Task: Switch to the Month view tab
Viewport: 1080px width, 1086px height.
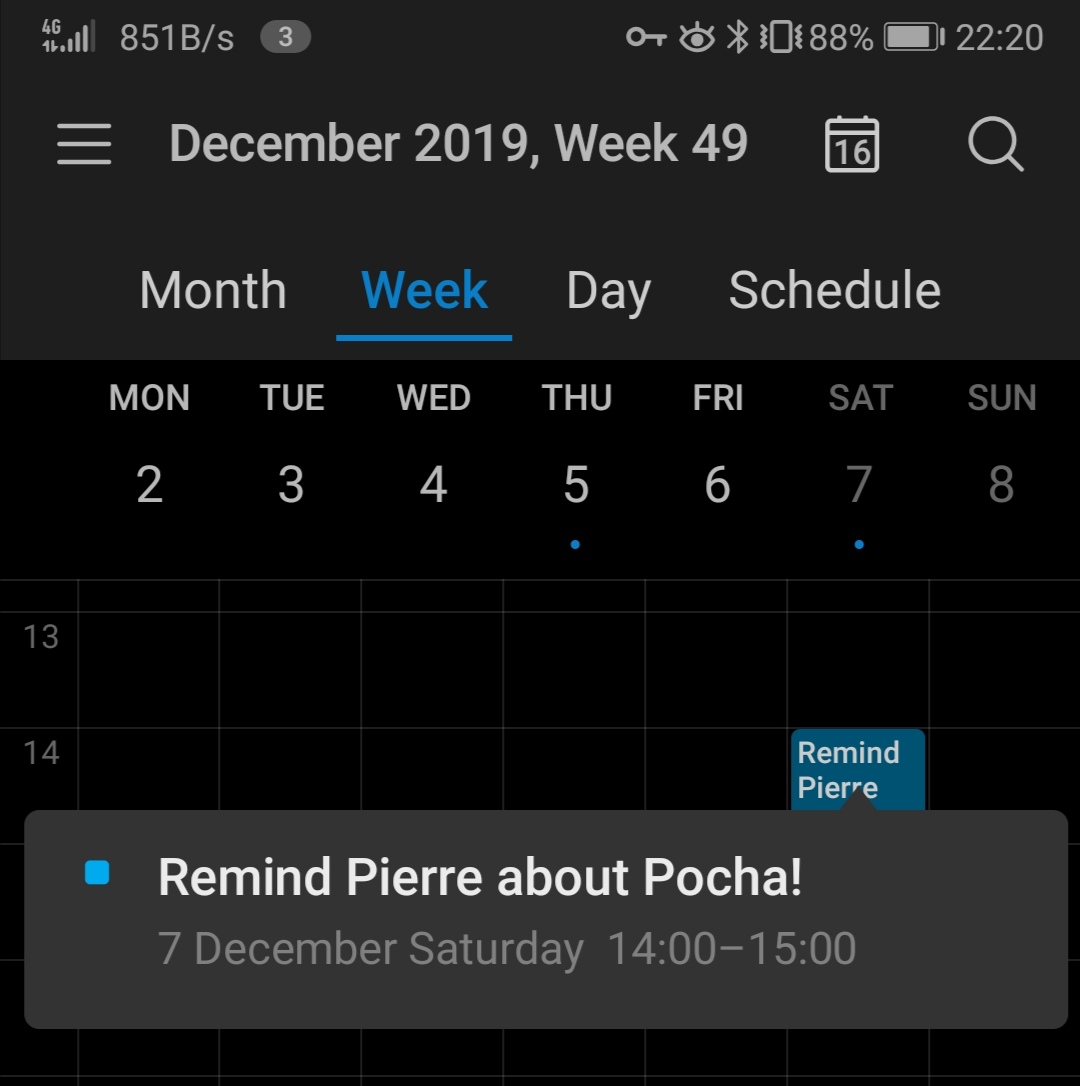Action: 213,291
